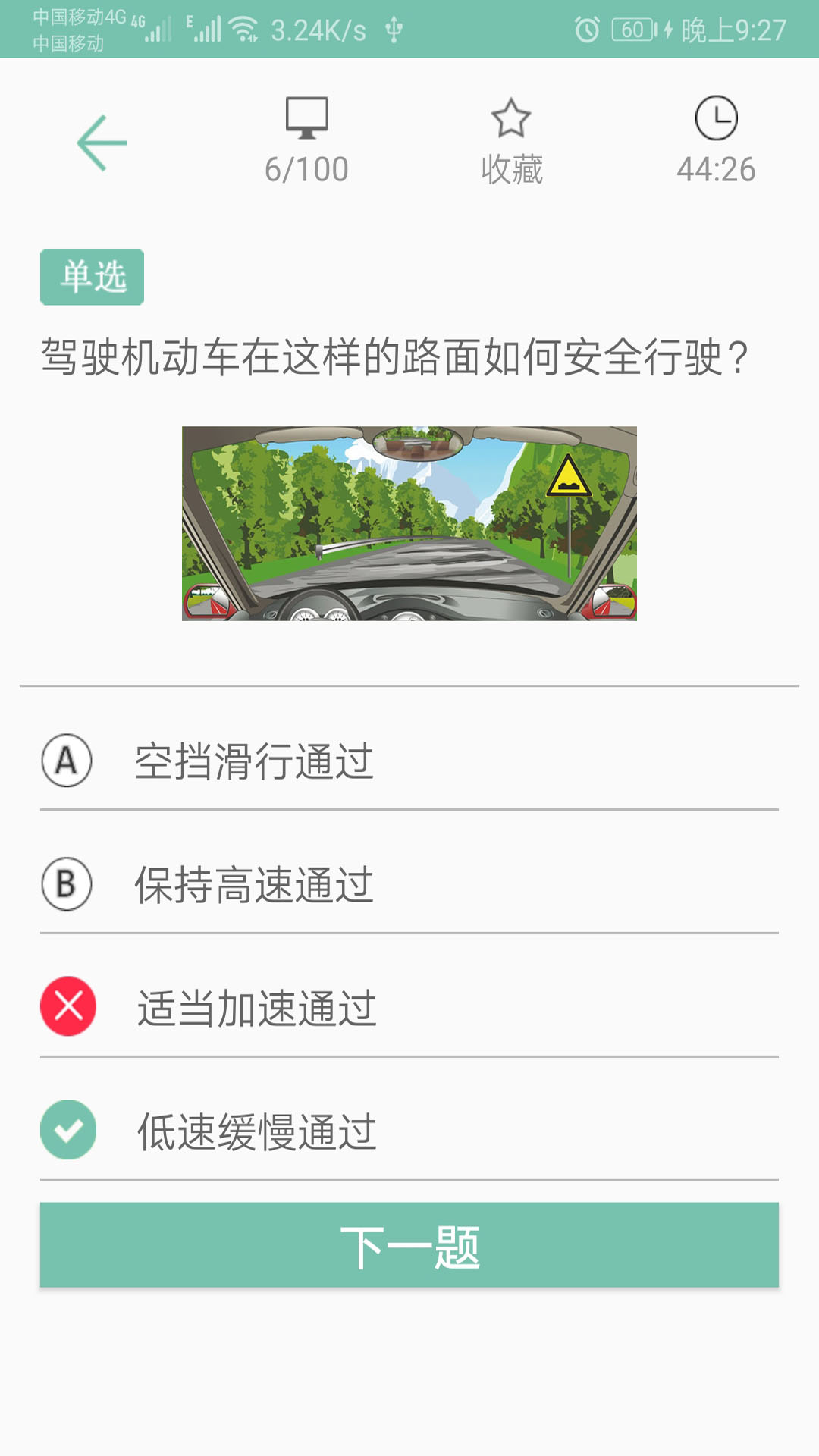Tap the red X icon on 适当加速通过

[x=68, y=1006]
